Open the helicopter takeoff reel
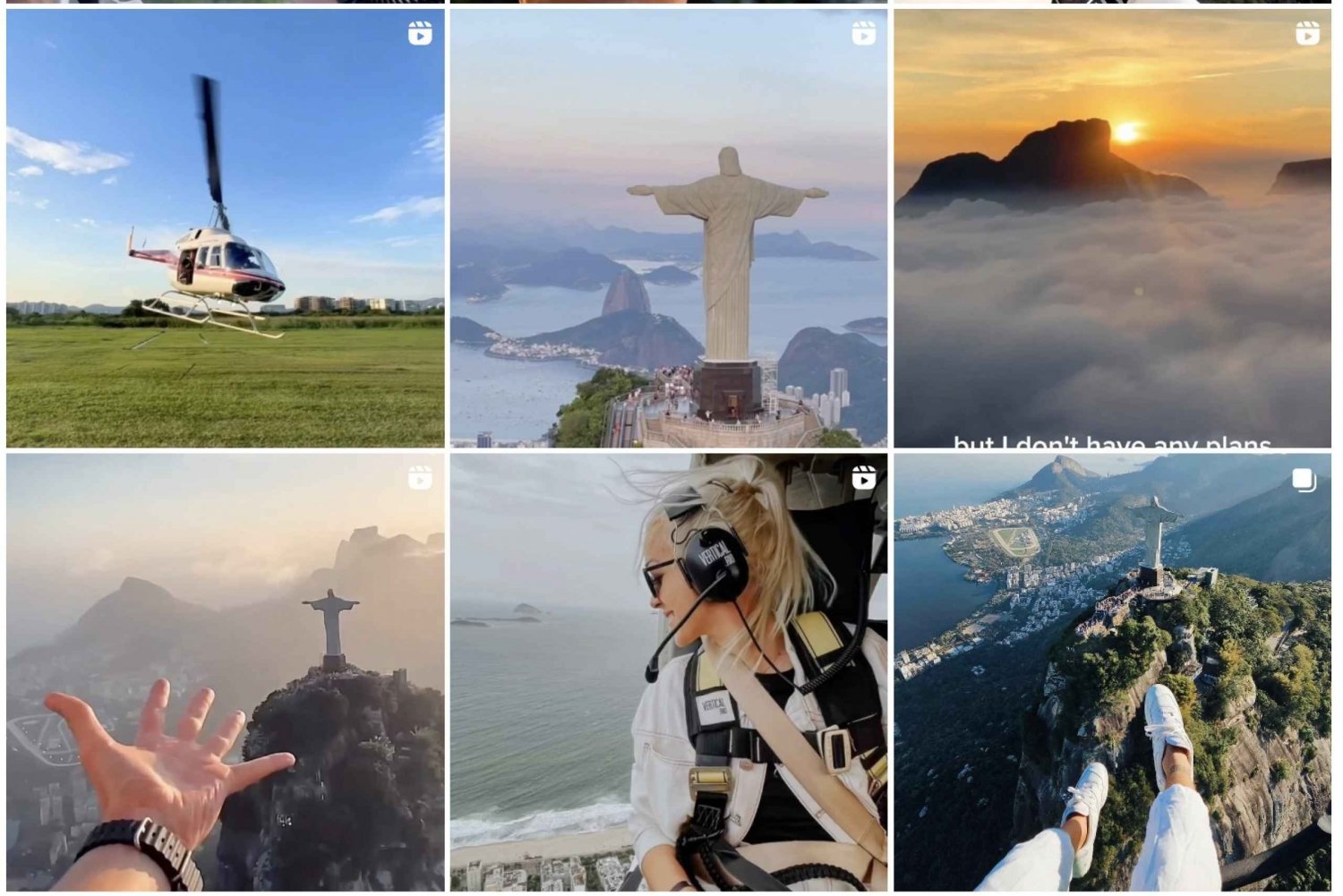The image size is (1343, 896). [225, 228]
